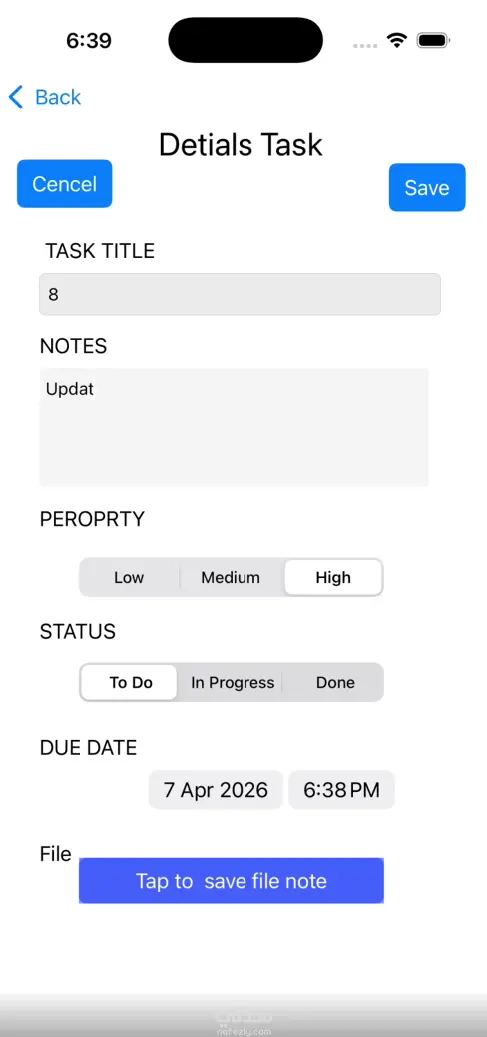
Task: Mark status as To Do
Action: [x=130, y=683]
